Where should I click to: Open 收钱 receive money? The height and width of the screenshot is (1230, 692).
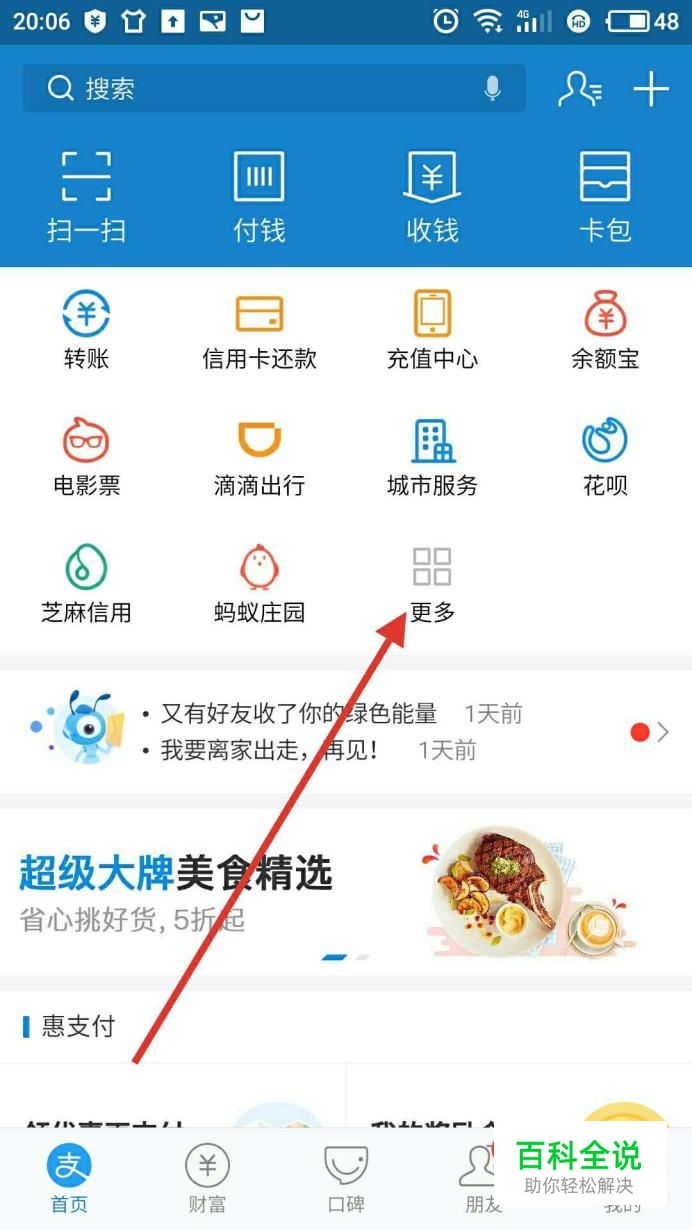[x=432, y=197]
